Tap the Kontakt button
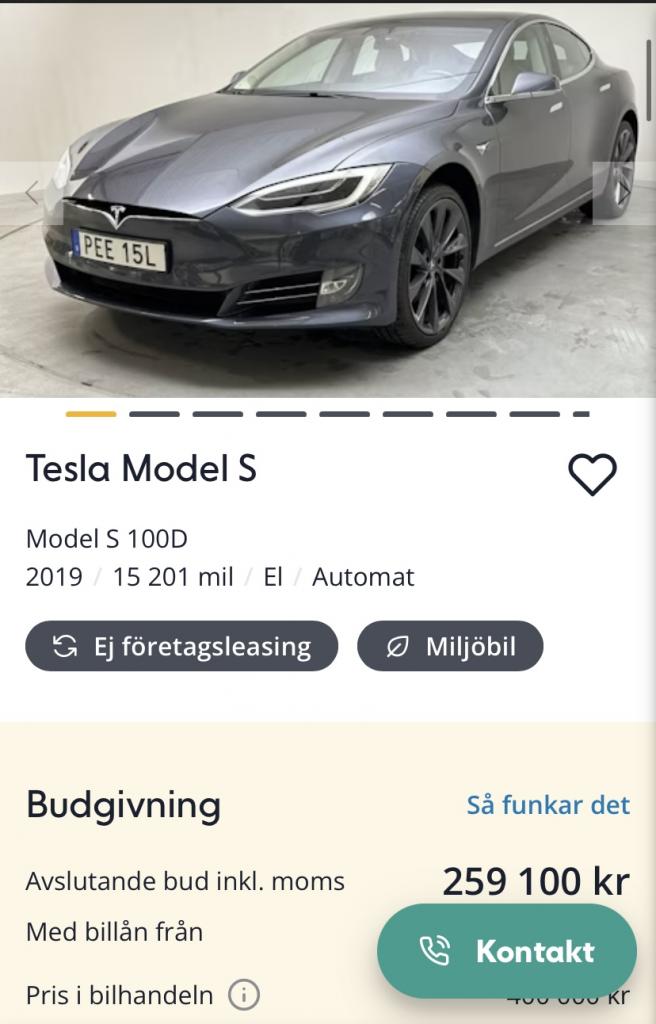The height and width of the screenshot is (1024, 656). coord(507,951)
